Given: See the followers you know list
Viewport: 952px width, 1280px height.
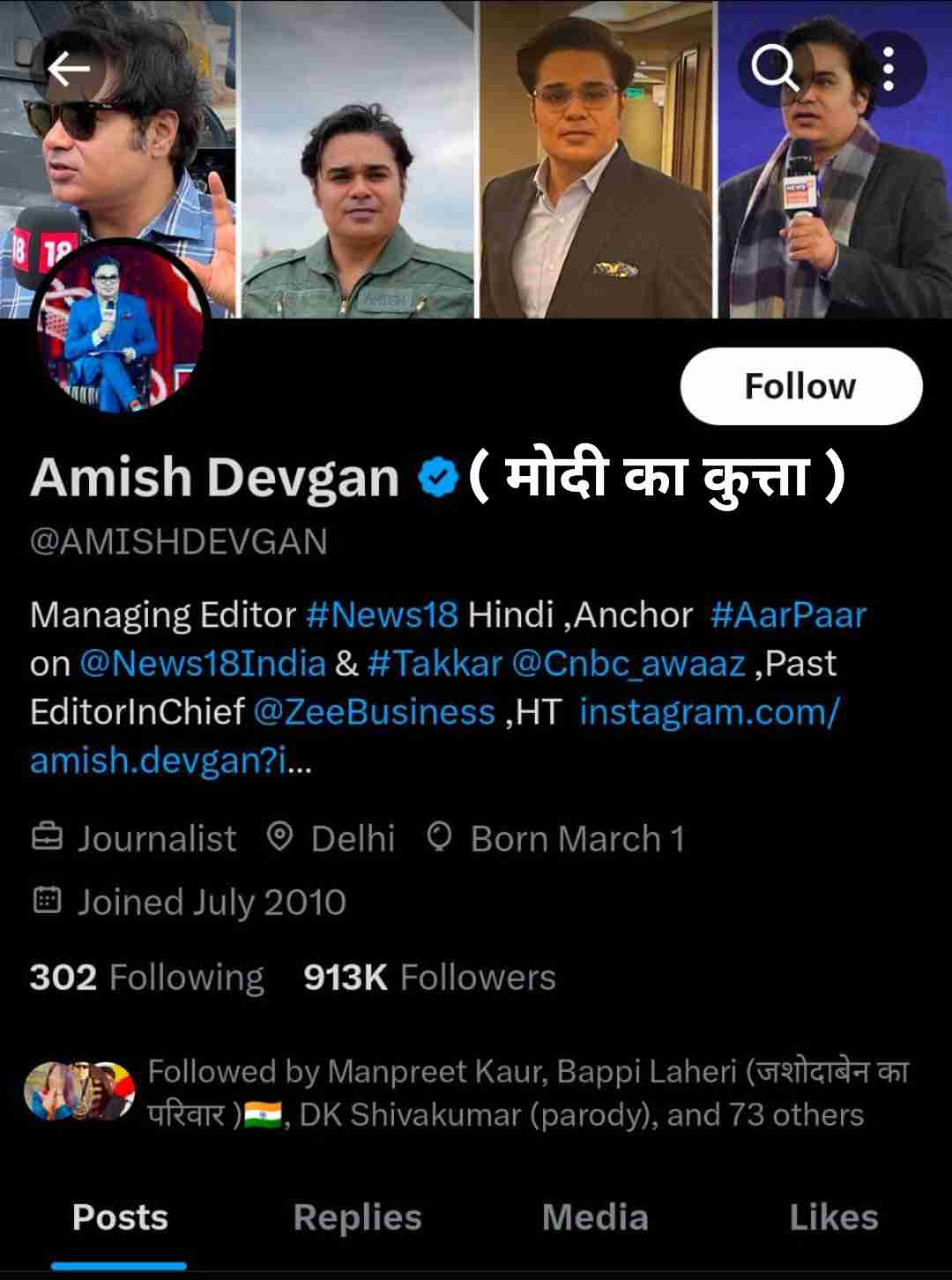Looking at the screenshot, I should click(x=502, y=1093).
